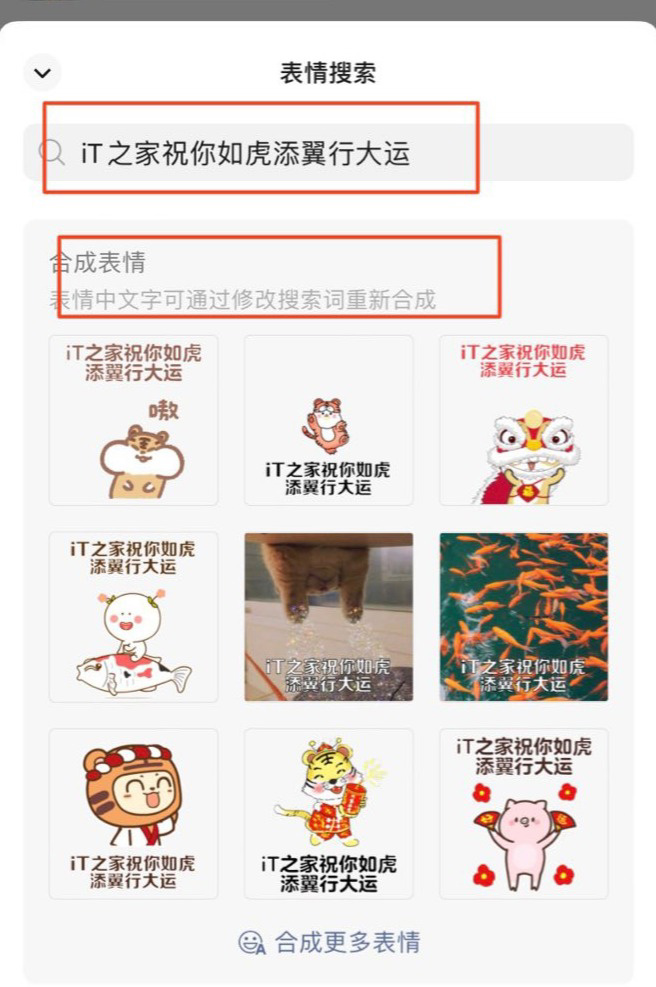Screen dimensions: 656x987
Task: Choose the small orange tiger sticker
Action: tap(328, 420)
